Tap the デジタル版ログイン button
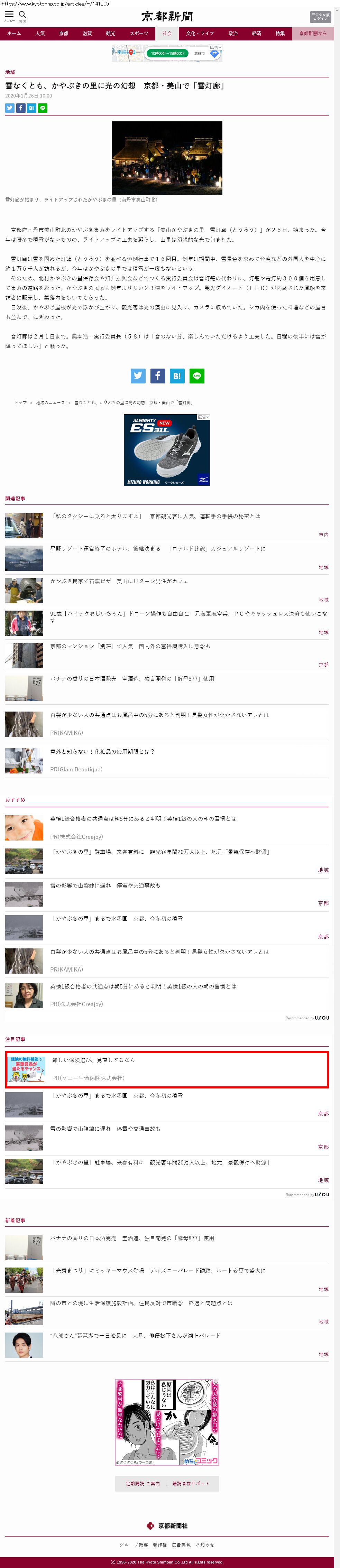 click(x=320, y=17)
